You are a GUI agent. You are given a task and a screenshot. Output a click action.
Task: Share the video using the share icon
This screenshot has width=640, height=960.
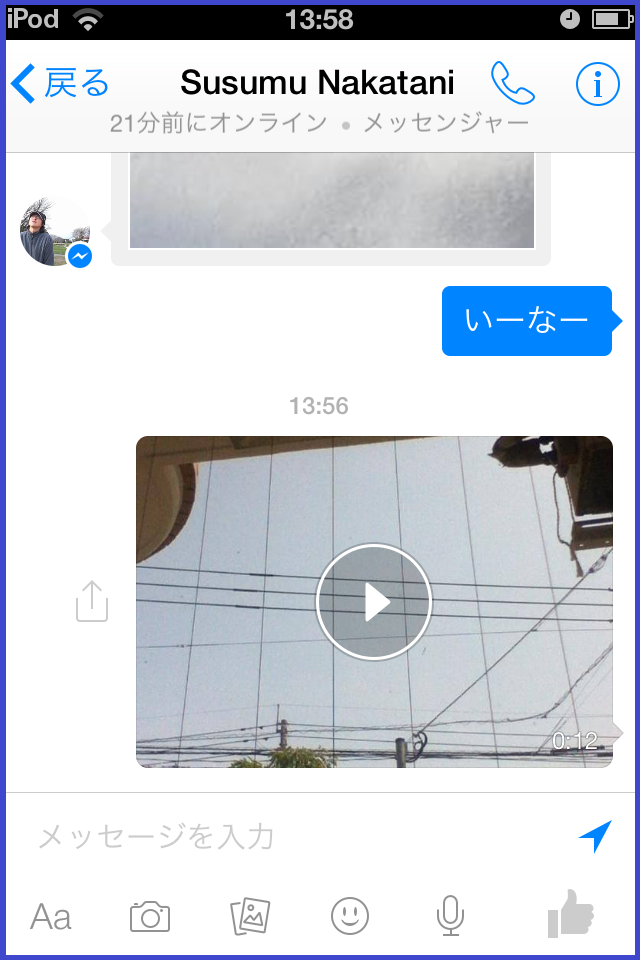coord(92,602)
